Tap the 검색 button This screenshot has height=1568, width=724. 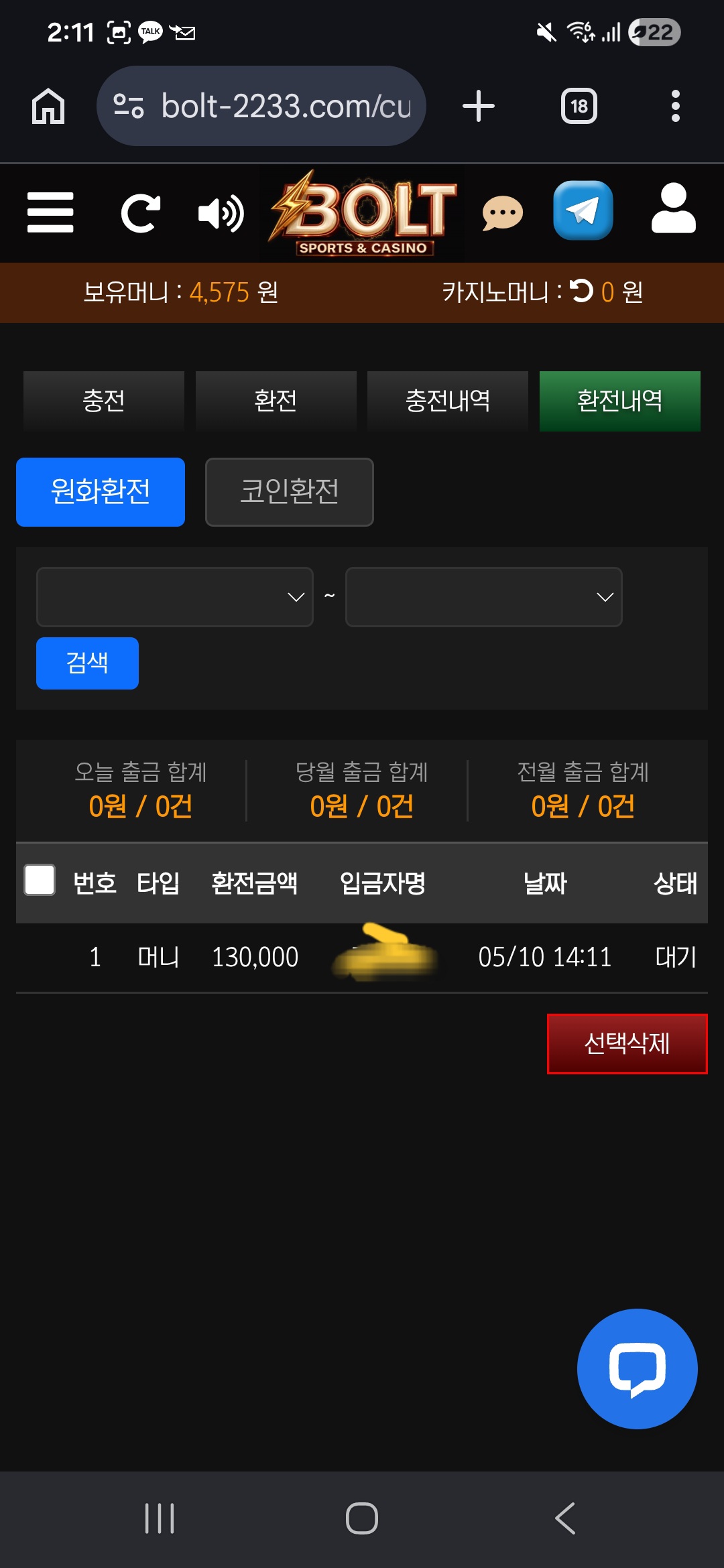(87, 663)
